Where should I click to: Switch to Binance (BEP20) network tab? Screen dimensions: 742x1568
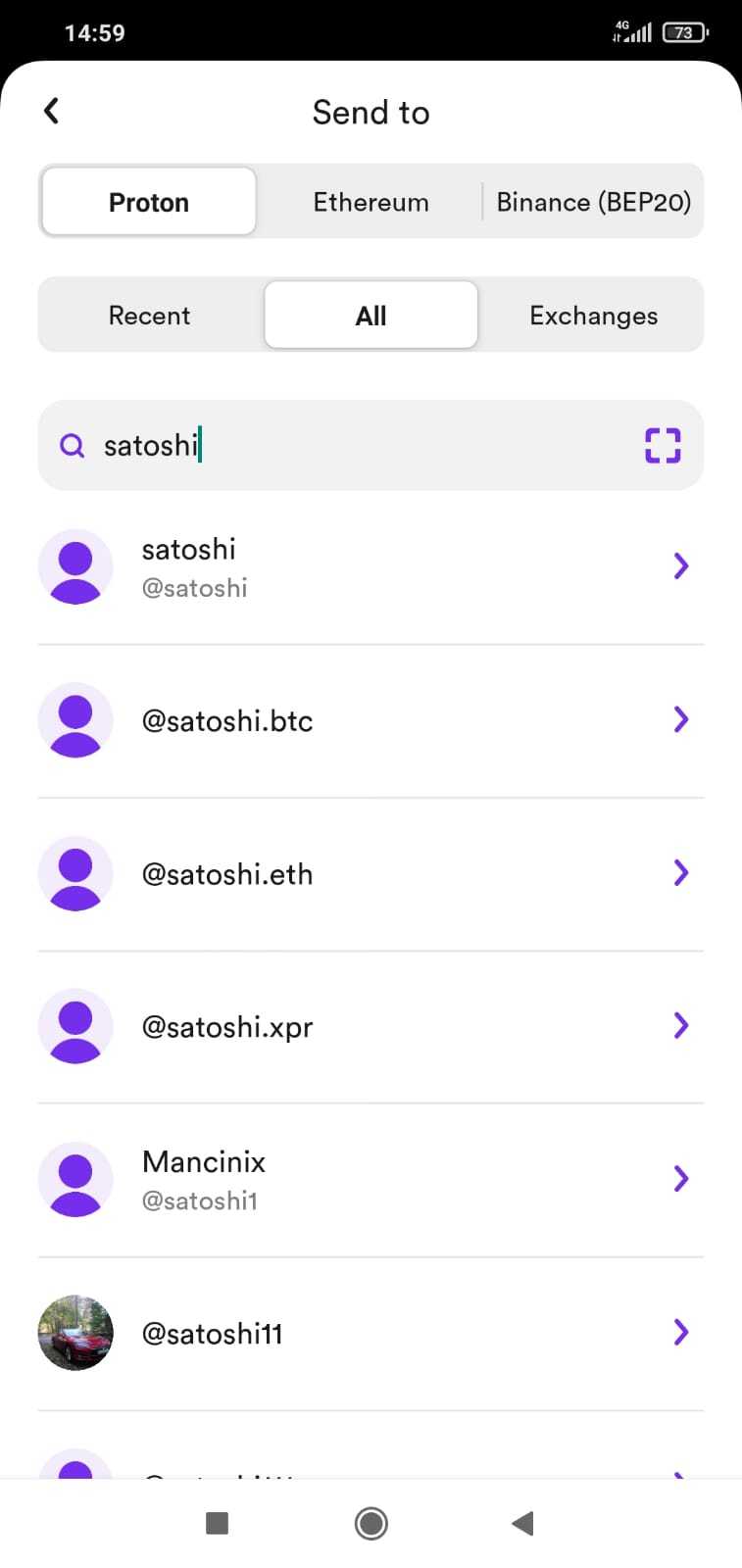pos(593,202)
